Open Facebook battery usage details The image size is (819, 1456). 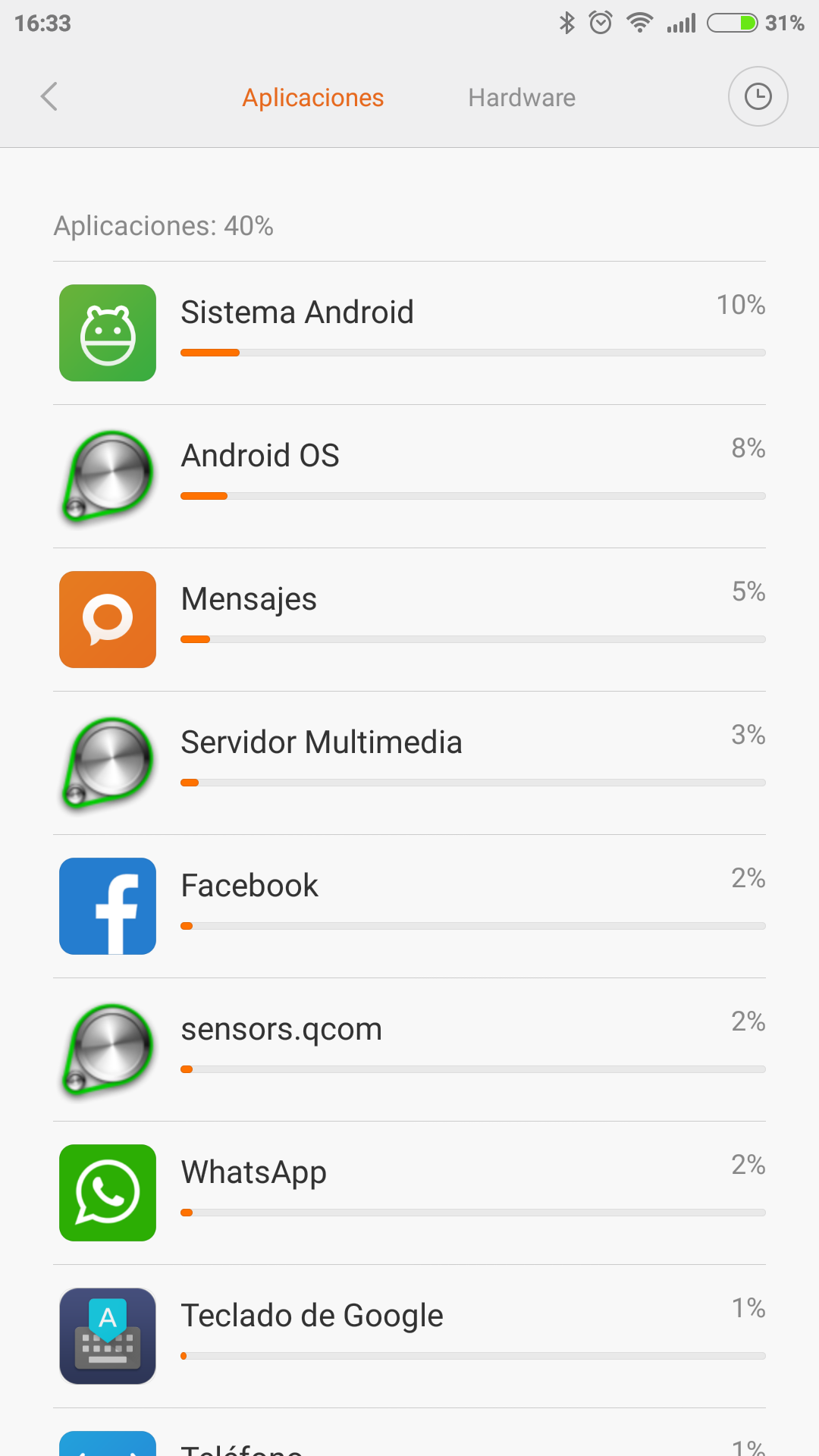click(x=409, y=906)
